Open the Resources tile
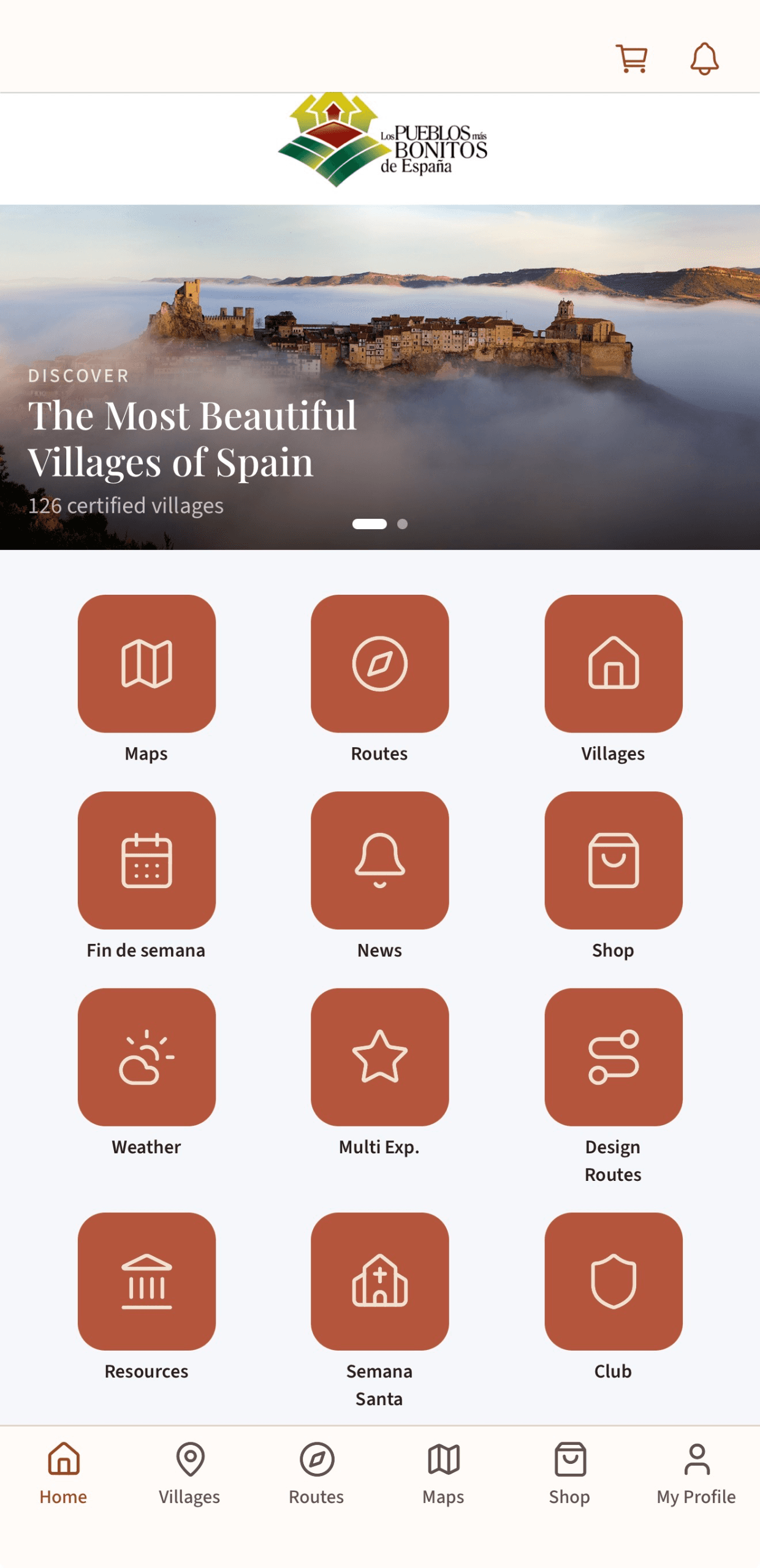 pyautogui.click(x=146, y=1281)
